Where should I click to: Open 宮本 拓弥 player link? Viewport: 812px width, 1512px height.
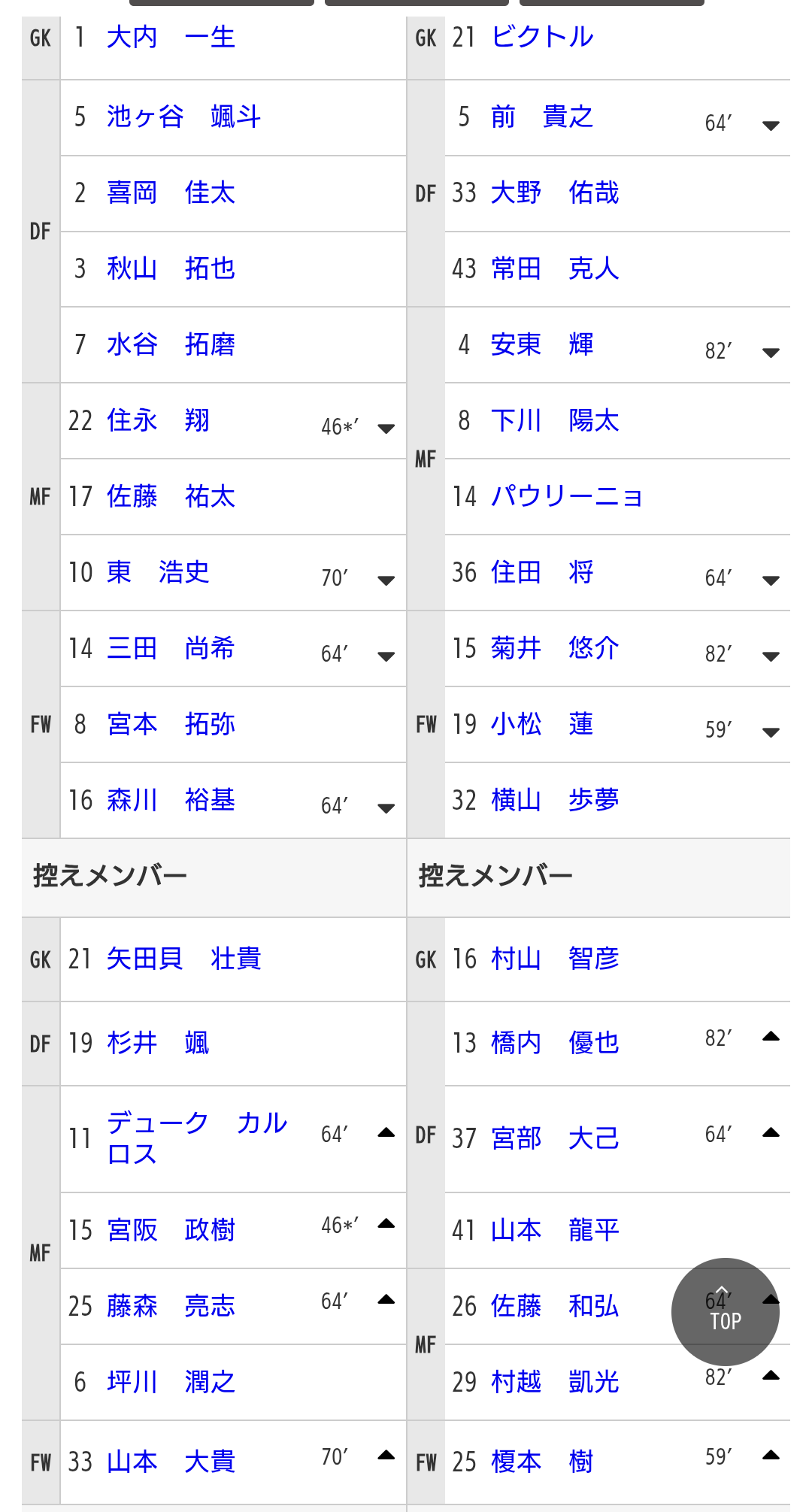pos(171,724)
